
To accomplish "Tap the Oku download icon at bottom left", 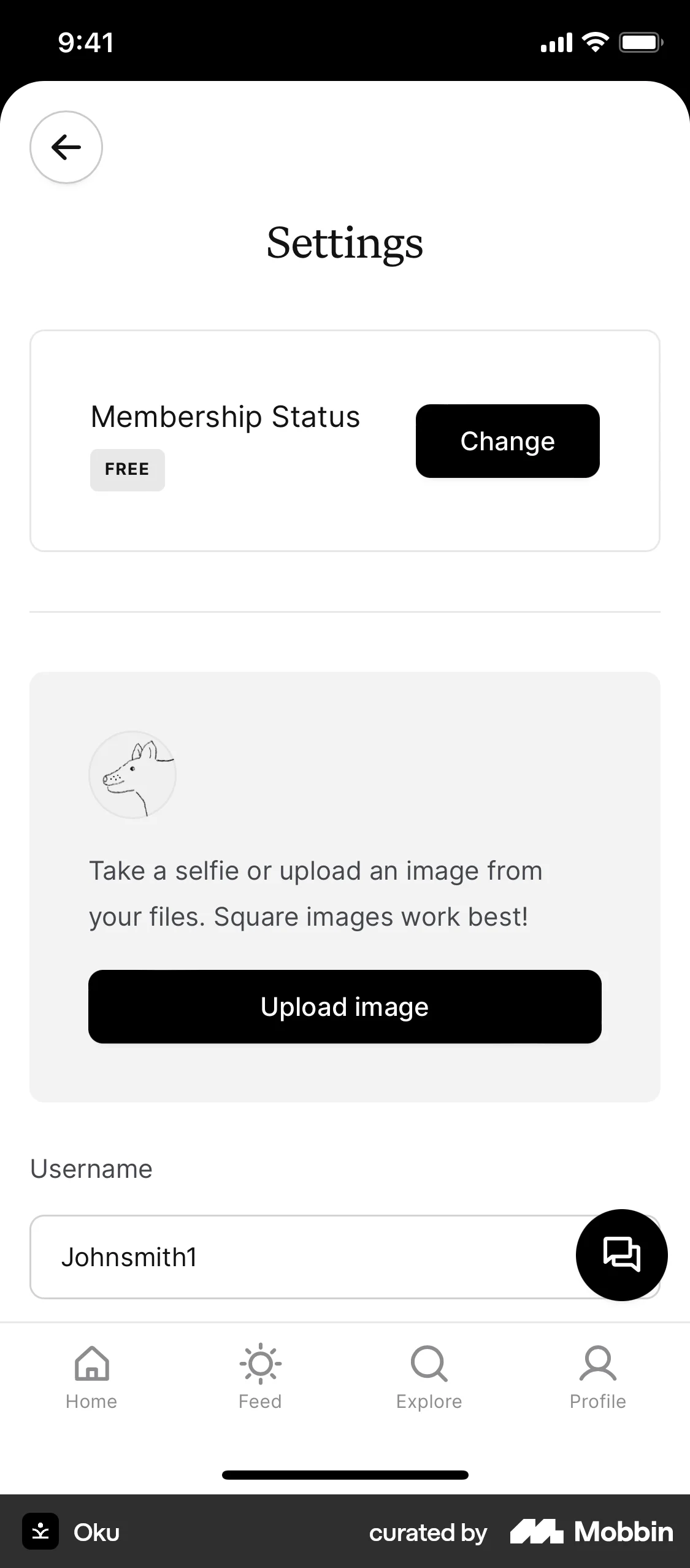I will coord(40,1532).
